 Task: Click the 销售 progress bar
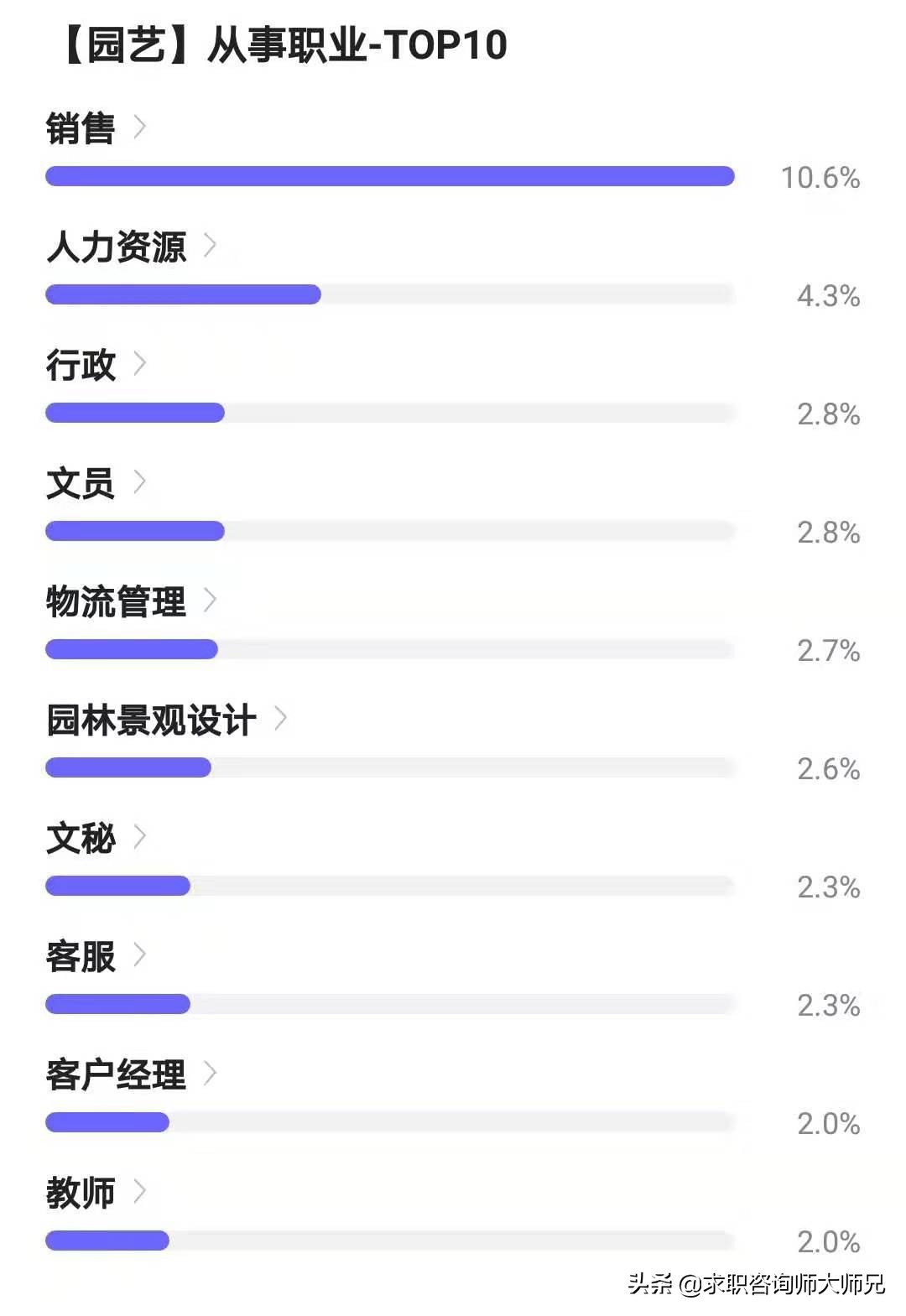390,176
